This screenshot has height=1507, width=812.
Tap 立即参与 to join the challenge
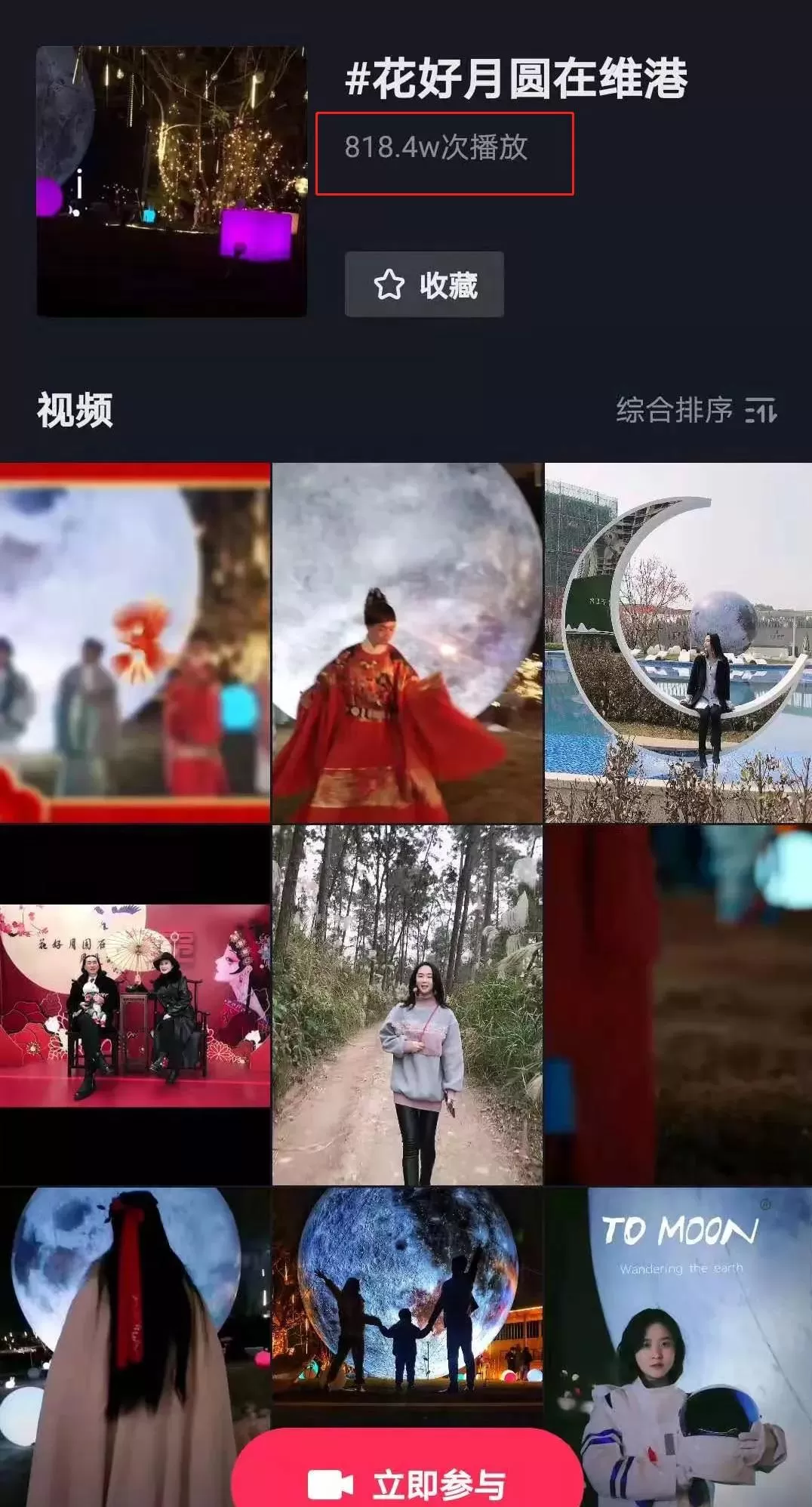(x=408, y=1481)
